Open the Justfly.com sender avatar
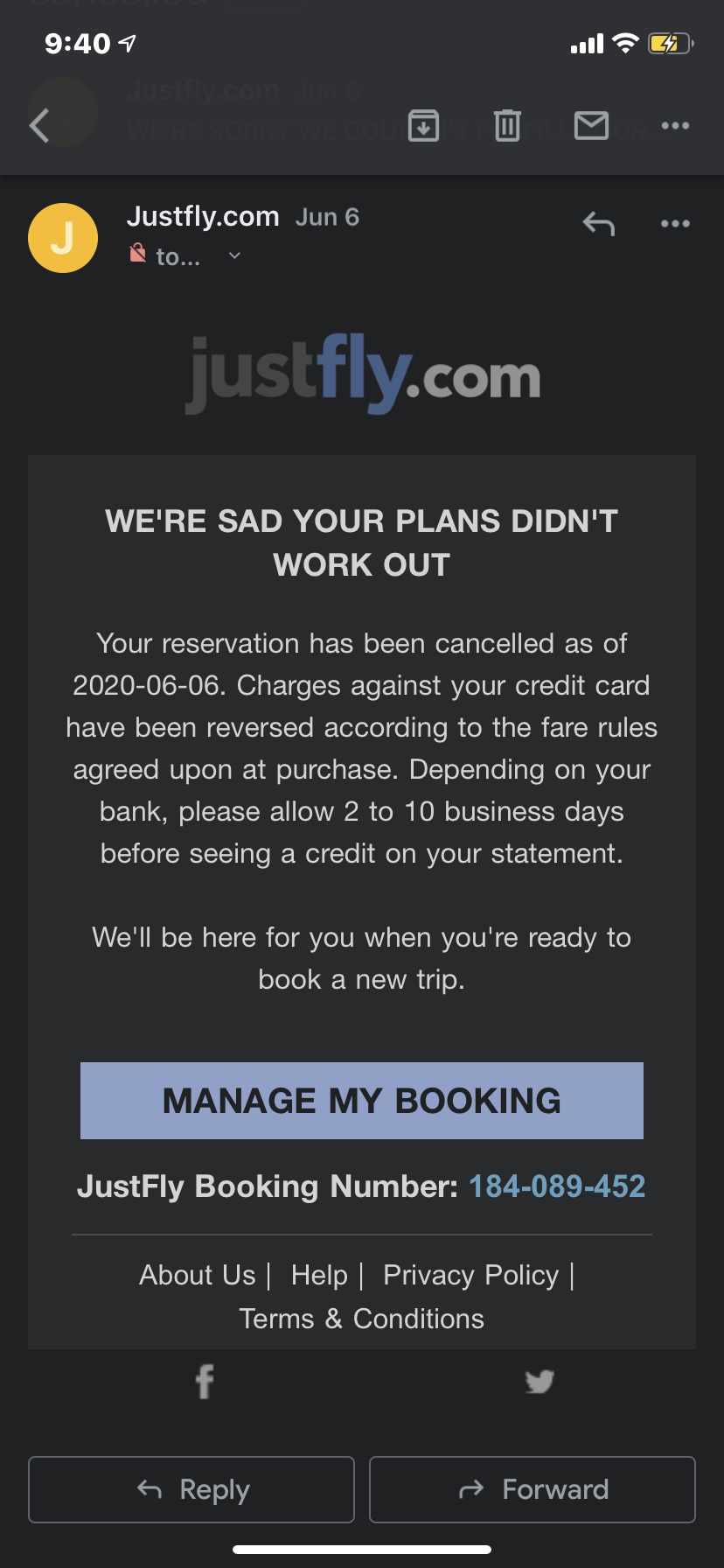Viewport: 724px width, 1568px height. pyautogui.click(x=63, y=238)
